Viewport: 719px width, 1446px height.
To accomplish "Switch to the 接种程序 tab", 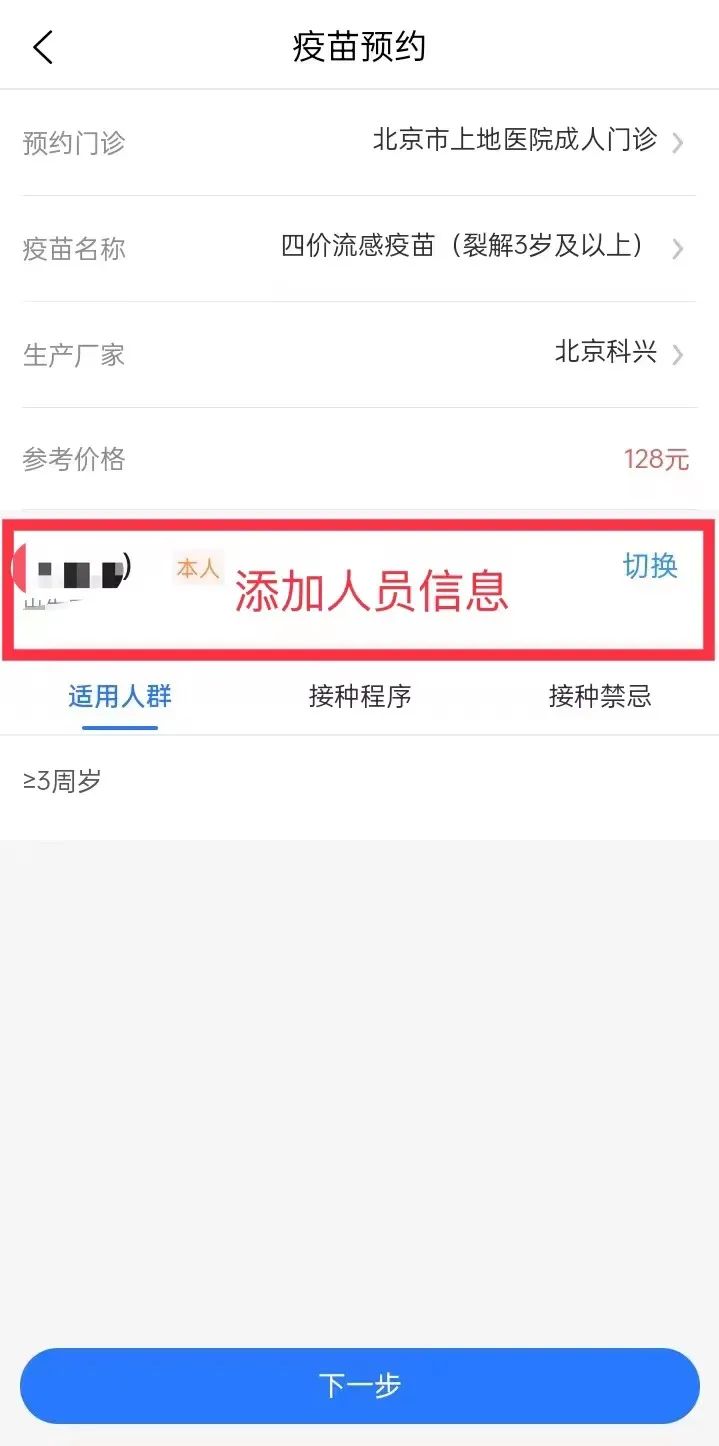I will 360,697.
